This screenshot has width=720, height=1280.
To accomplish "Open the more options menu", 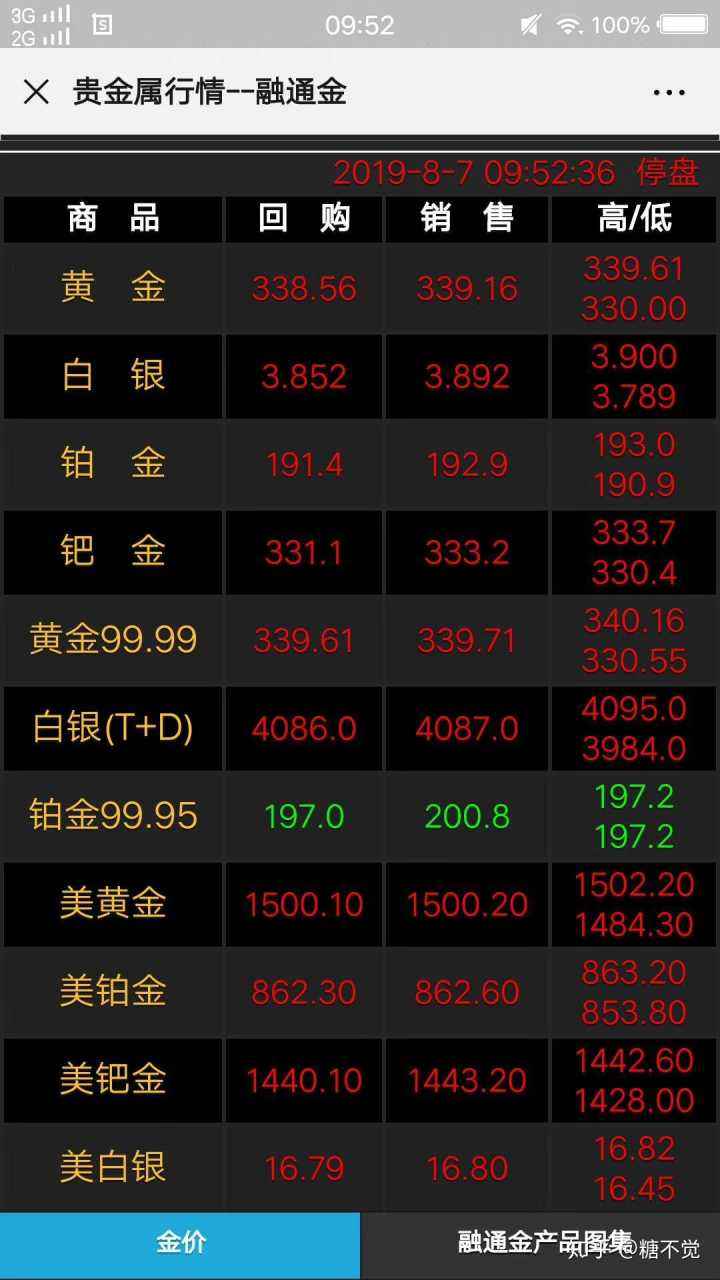I will tap(667, 92).
